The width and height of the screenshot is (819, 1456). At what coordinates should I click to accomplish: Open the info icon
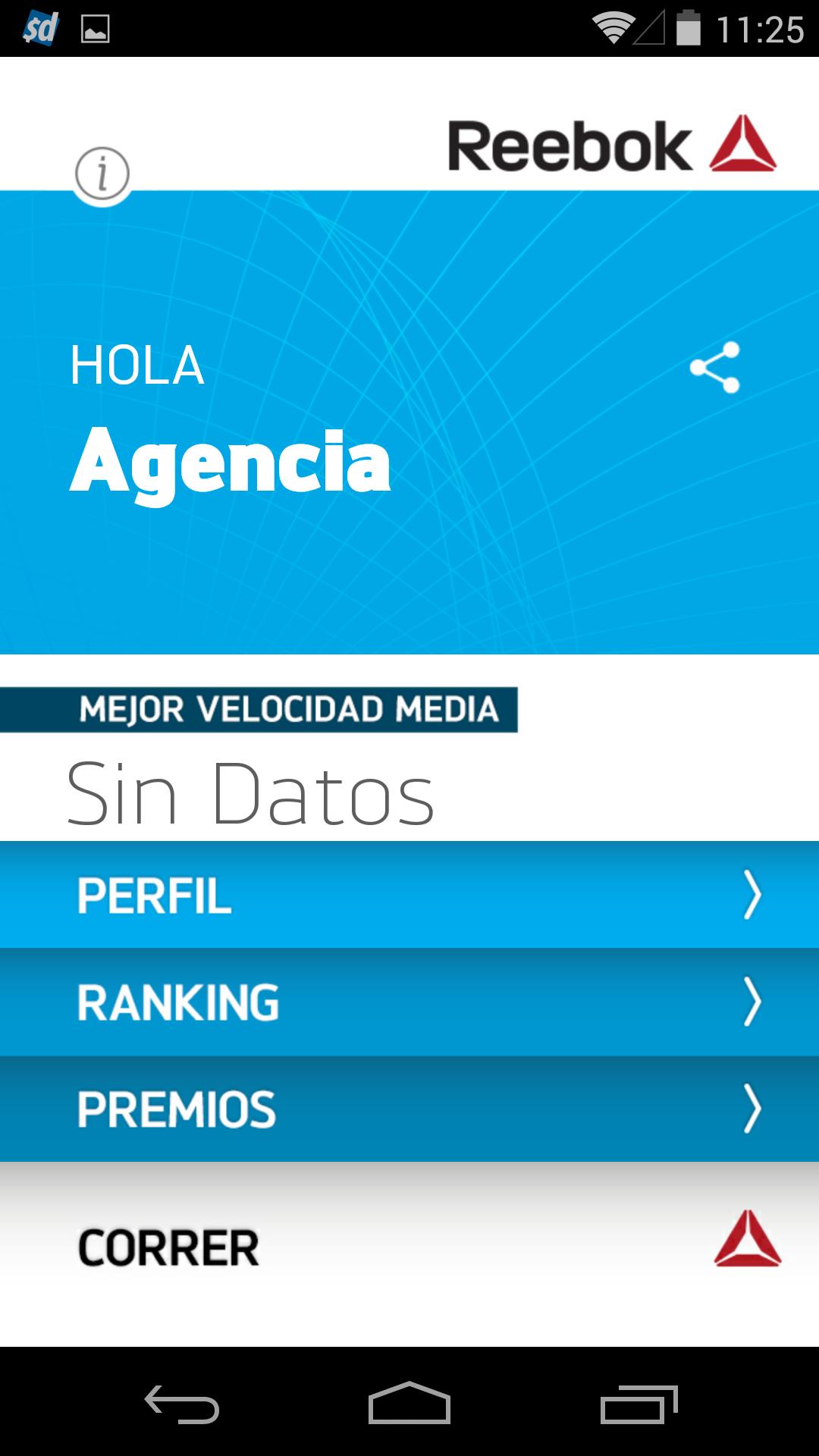[102, 174]
